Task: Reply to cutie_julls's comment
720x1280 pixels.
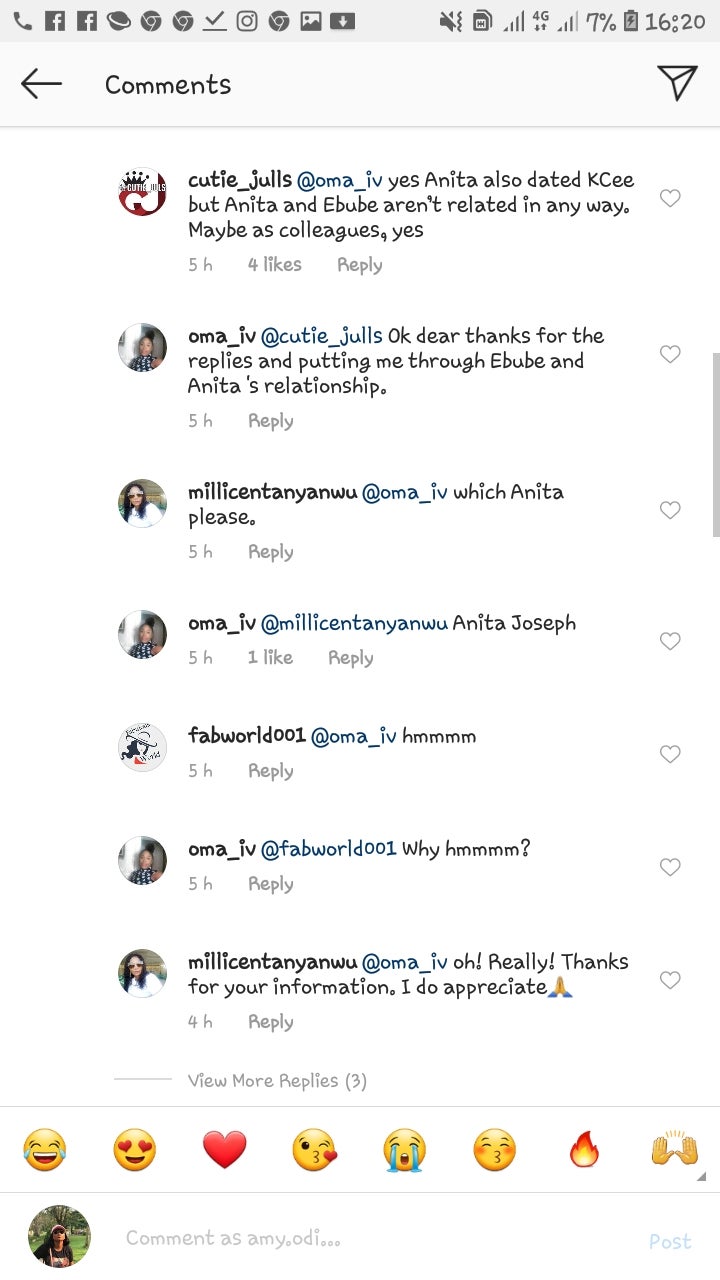Action: pyautogui.click(x=359, y=265)
